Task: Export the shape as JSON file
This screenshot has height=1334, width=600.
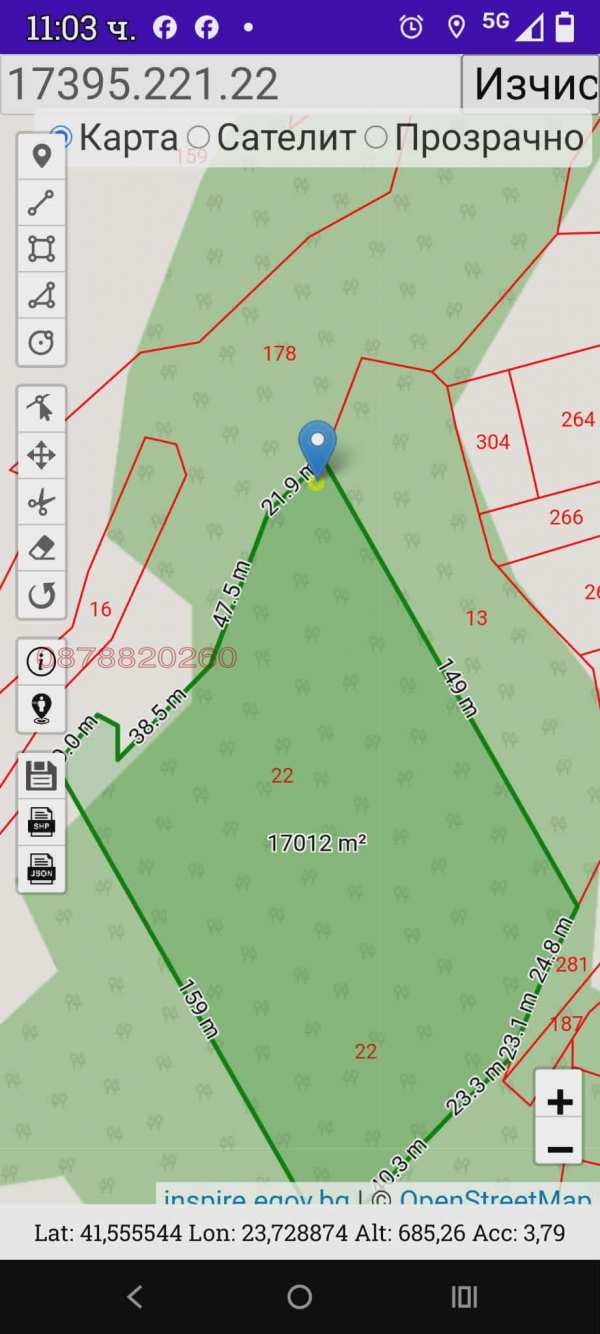Action: click(x=41, y=868)
